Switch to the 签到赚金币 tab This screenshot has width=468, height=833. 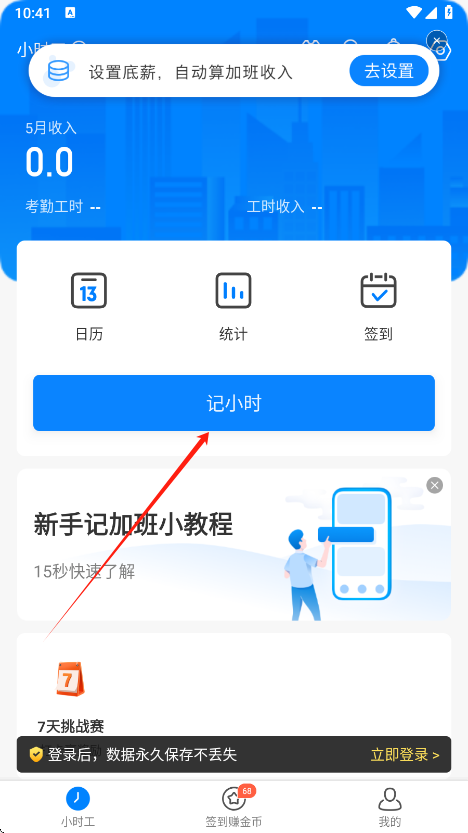[x=234, y=807]
